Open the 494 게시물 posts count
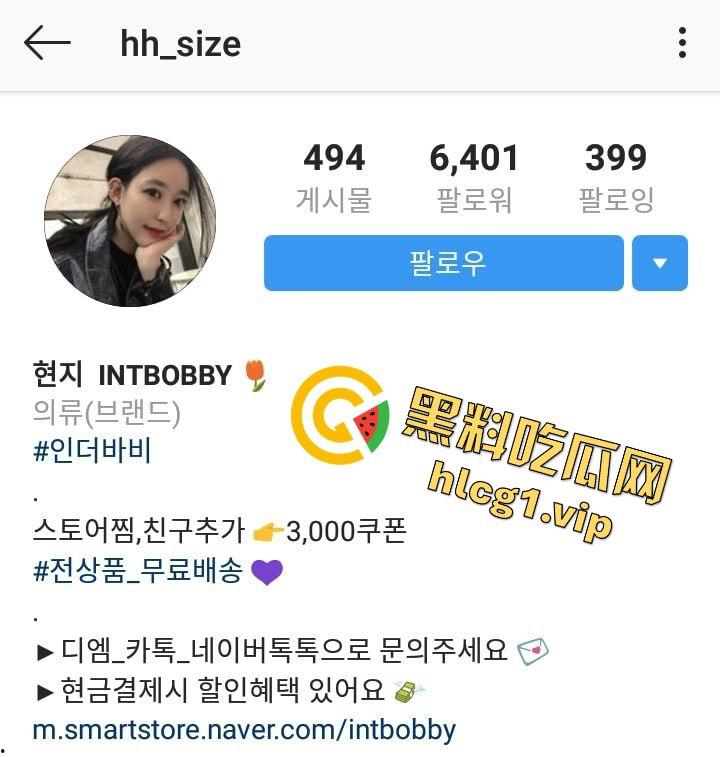Screen dimensions: 720x757 334,177
